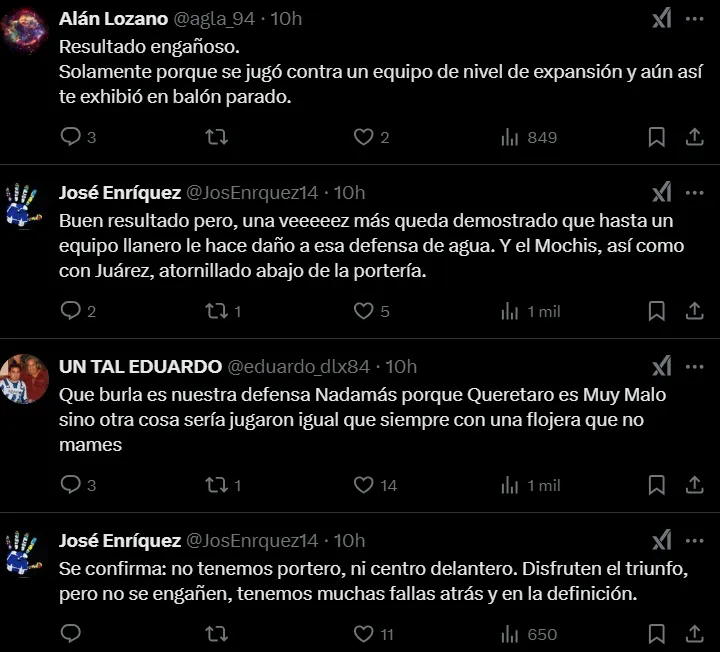View analytics on UN TAL EDUARDO's tweet

pyautogui.click(x=510, y=485)
